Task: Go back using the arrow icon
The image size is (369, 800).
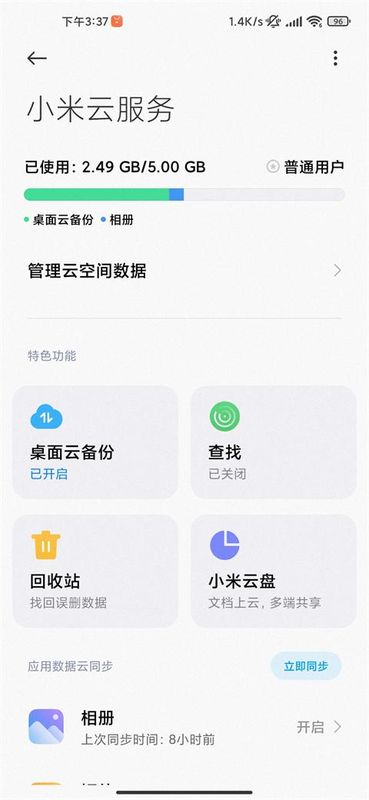Action: coord(37,58)
